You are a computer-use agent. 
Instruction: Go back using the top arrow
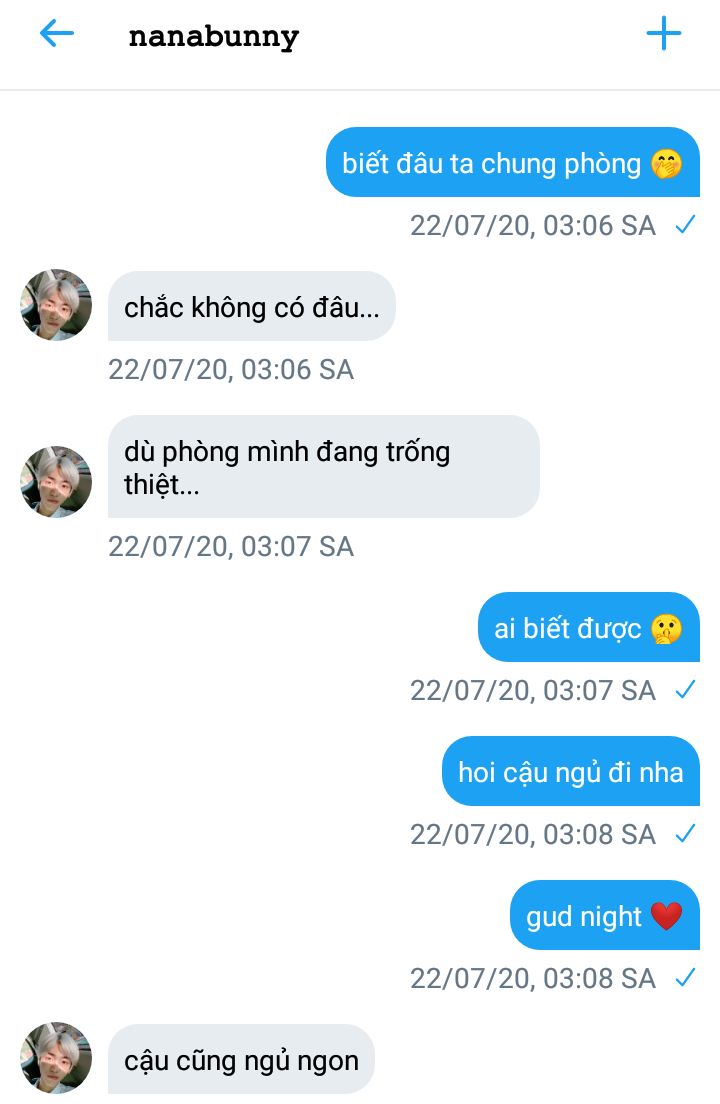pos(57,34)
